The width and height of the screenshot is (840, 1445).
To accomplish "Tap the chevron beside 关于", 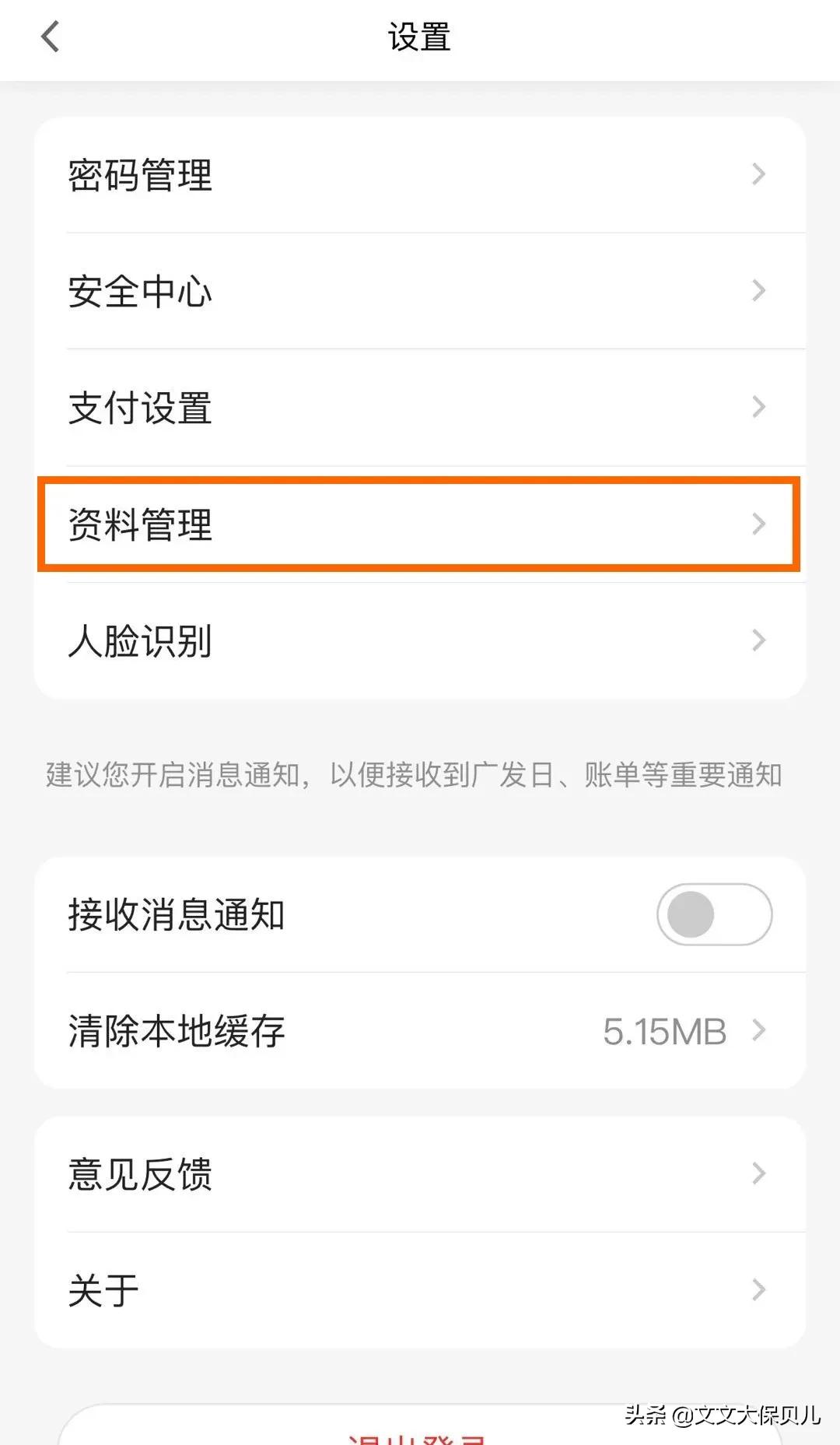I will [x=758, y=1289].
